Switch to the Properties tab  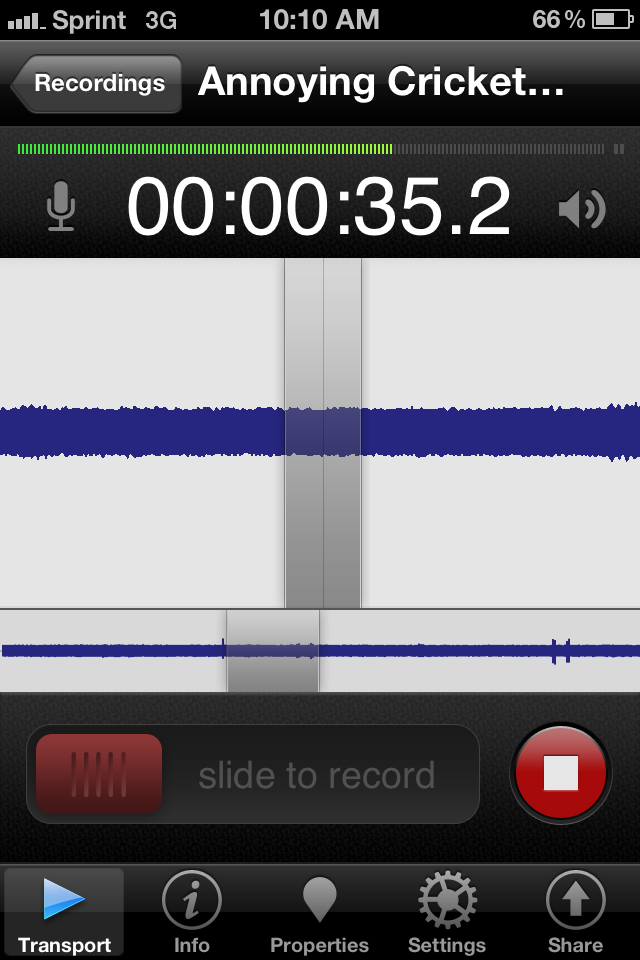click(x=319, y=913)
